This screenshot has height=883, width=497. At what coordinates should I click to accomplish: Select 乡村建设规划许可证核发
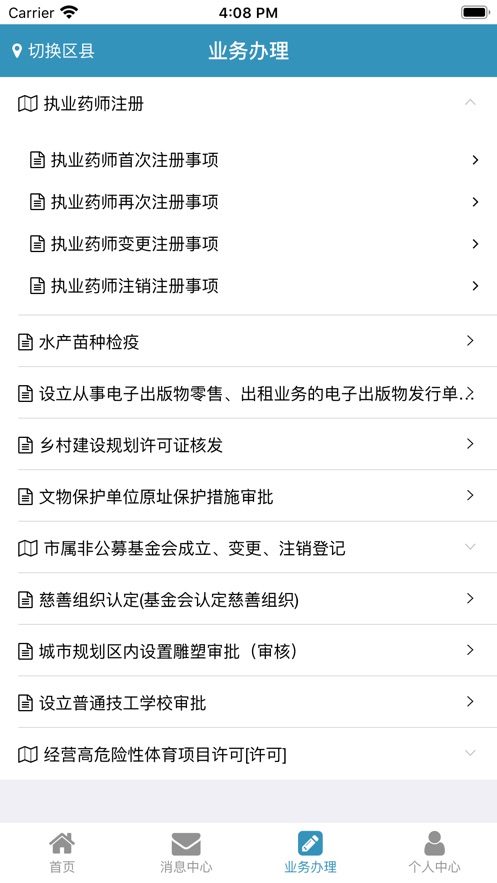point(248,444)
